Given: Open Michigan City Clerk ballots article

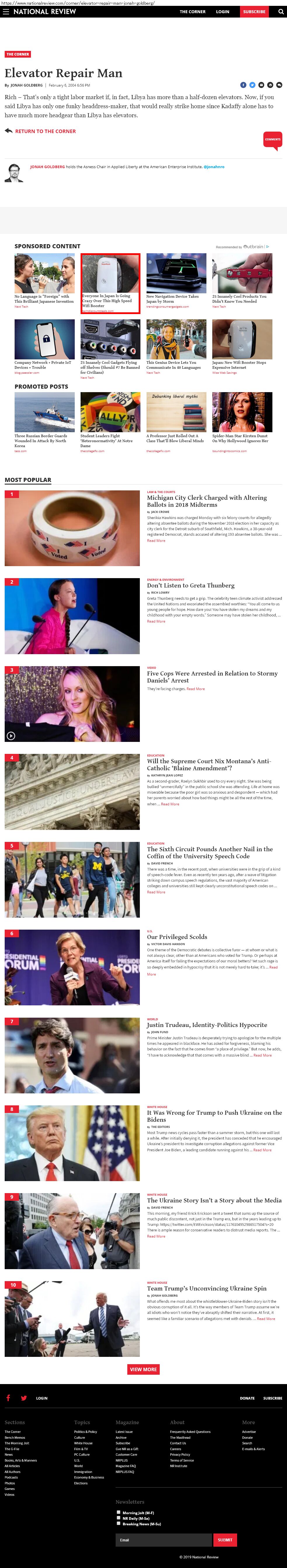Looking at the screenshot, I should tap(207, 501).
